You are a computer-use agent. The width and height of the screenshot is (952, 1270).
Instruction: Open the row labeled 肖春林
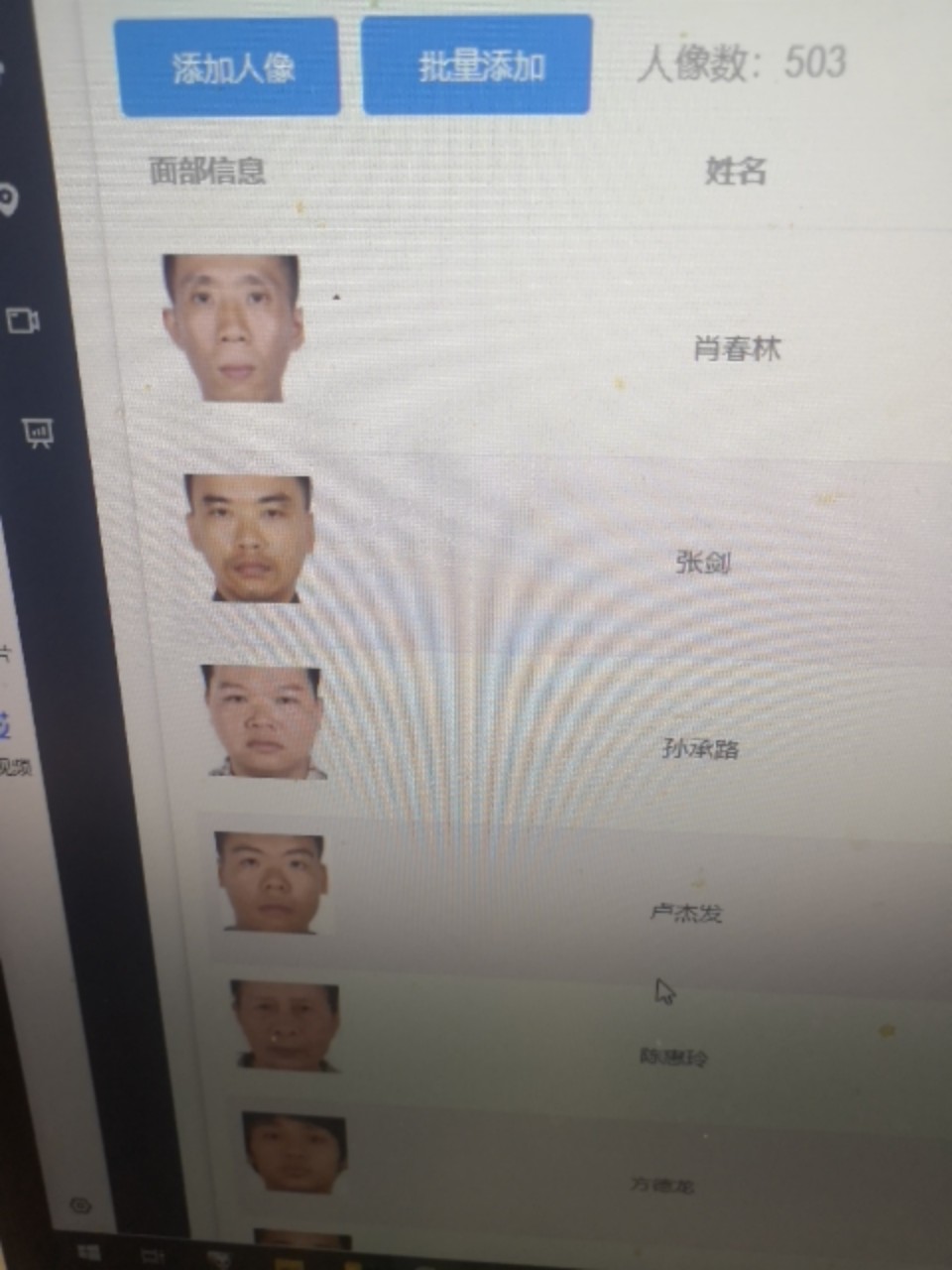[737, 349]
